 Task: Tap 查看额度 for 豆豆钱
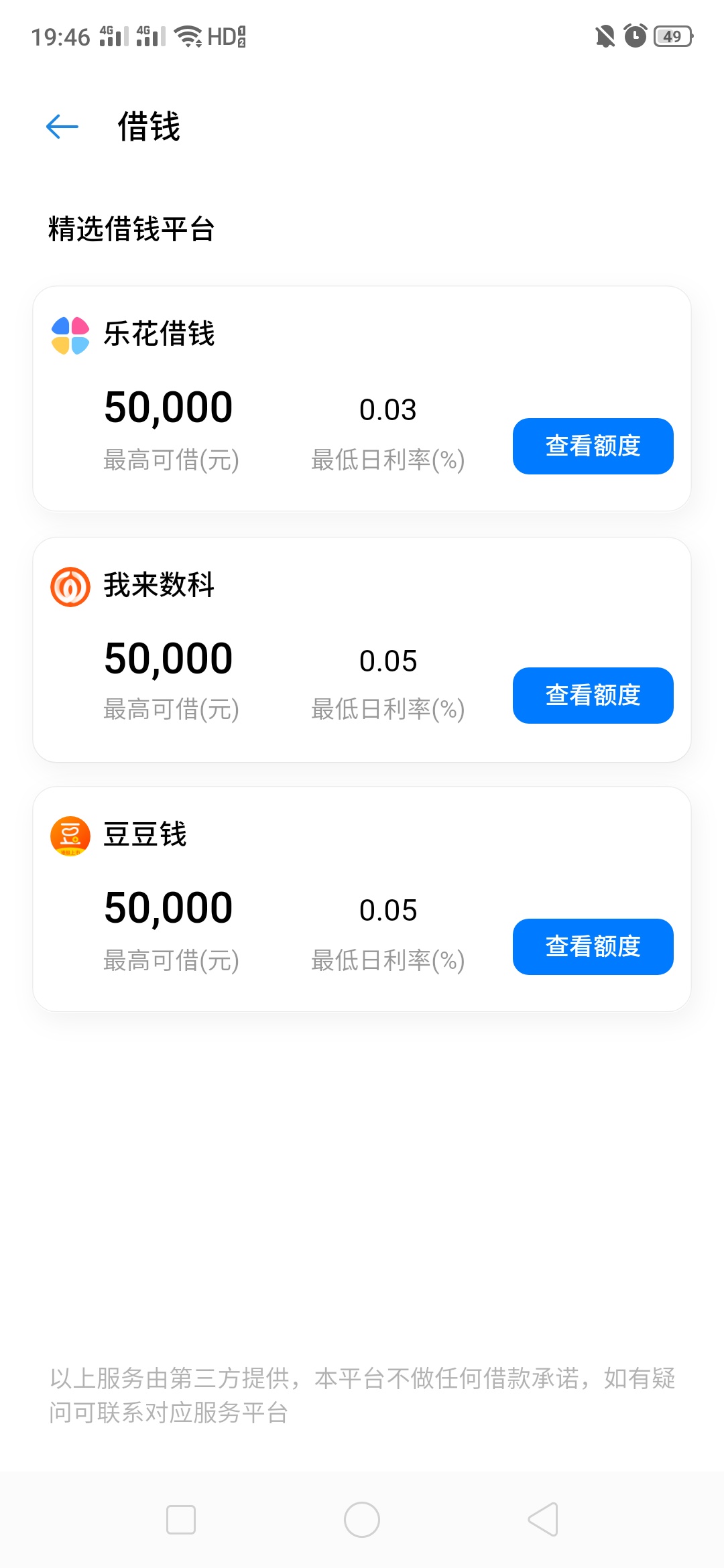tap(593, 947)
